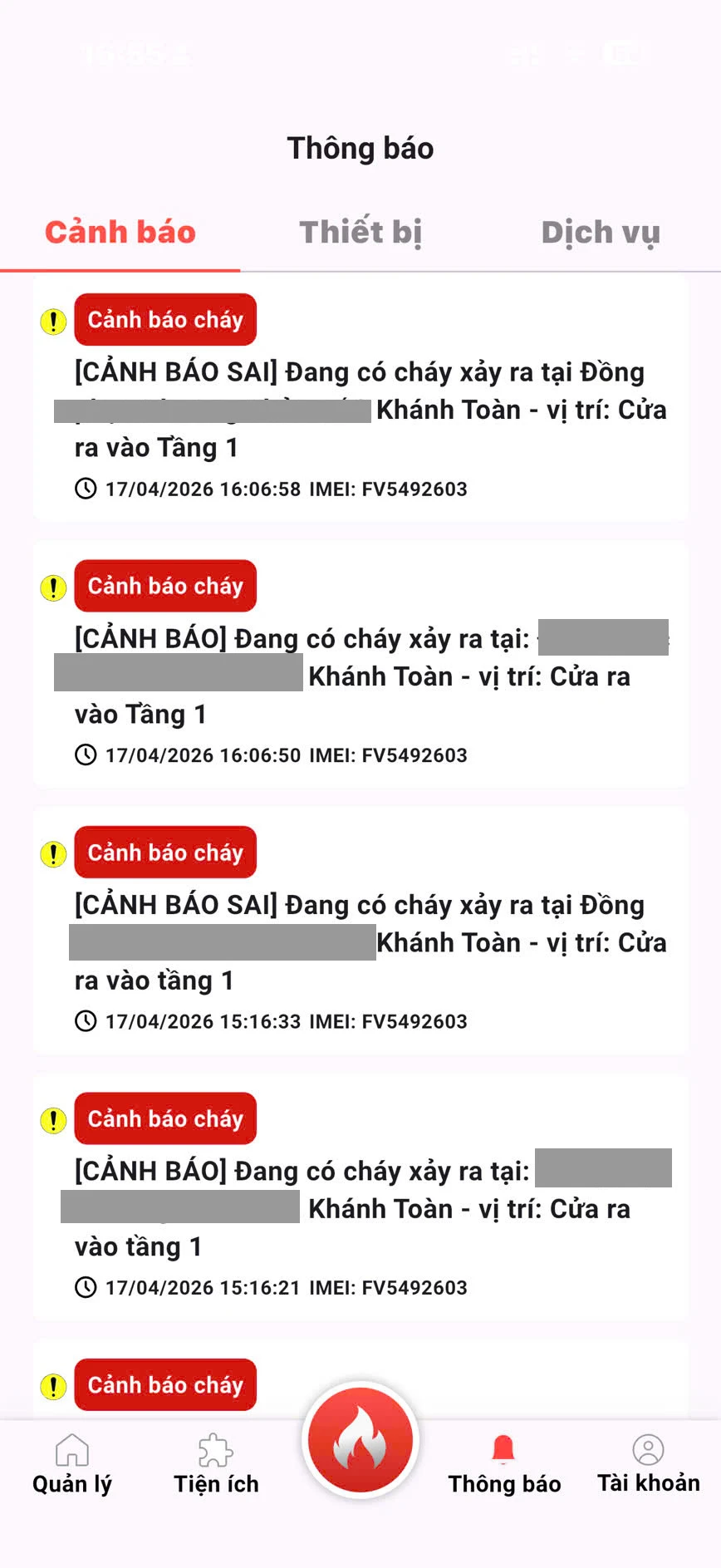The image size is (721, 1568).
Task: Go to Tài khoản account tab
Action: (x=648, y=1464)
